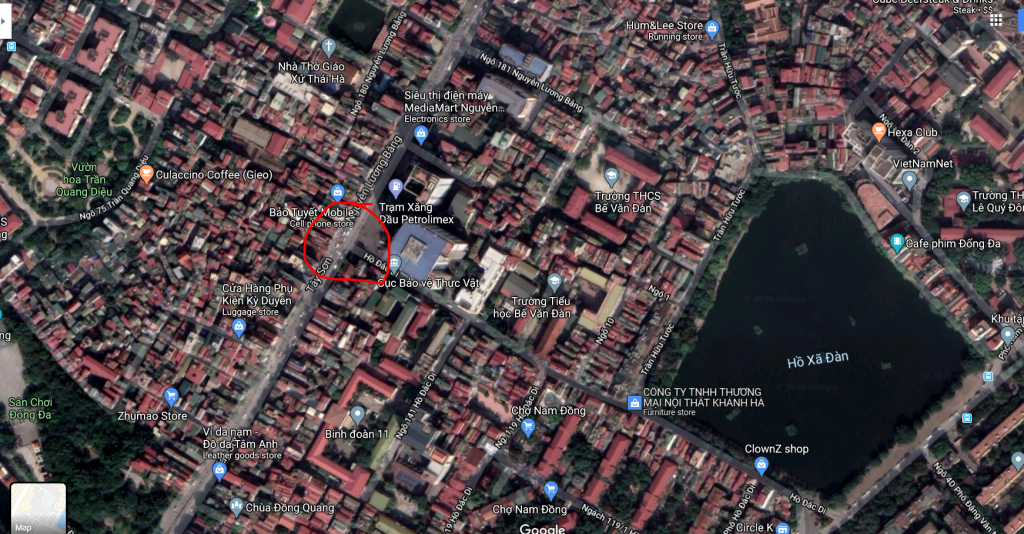Open the Chùa Đồng Quang marker
Image resolution: width=1024 pixels, height=534 pixels.
coord(236,507)
